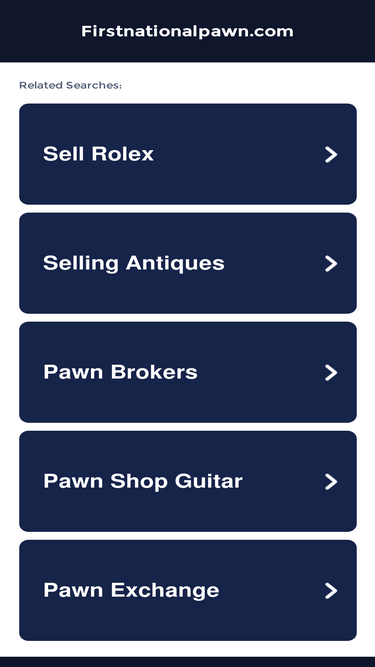The width and height of the screenshot is (375, 667).
Task: Open Pawn Shop Guitar search
Action: [x=188, y=481]
